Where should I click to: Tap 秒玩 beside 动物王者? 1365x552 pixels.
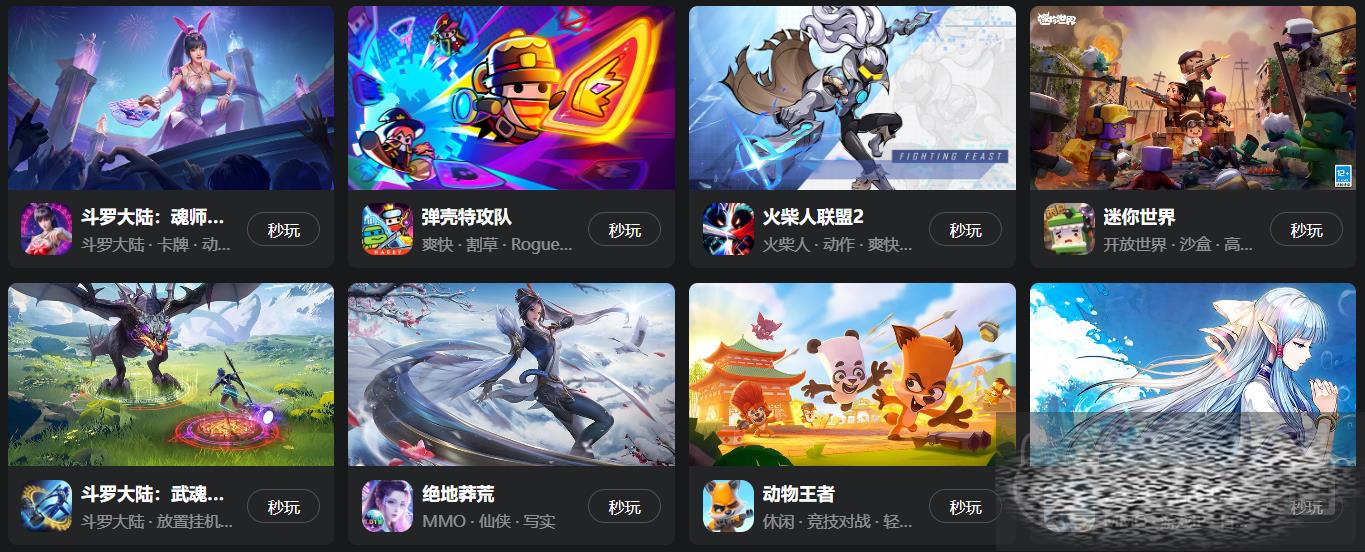pos(965,507)
